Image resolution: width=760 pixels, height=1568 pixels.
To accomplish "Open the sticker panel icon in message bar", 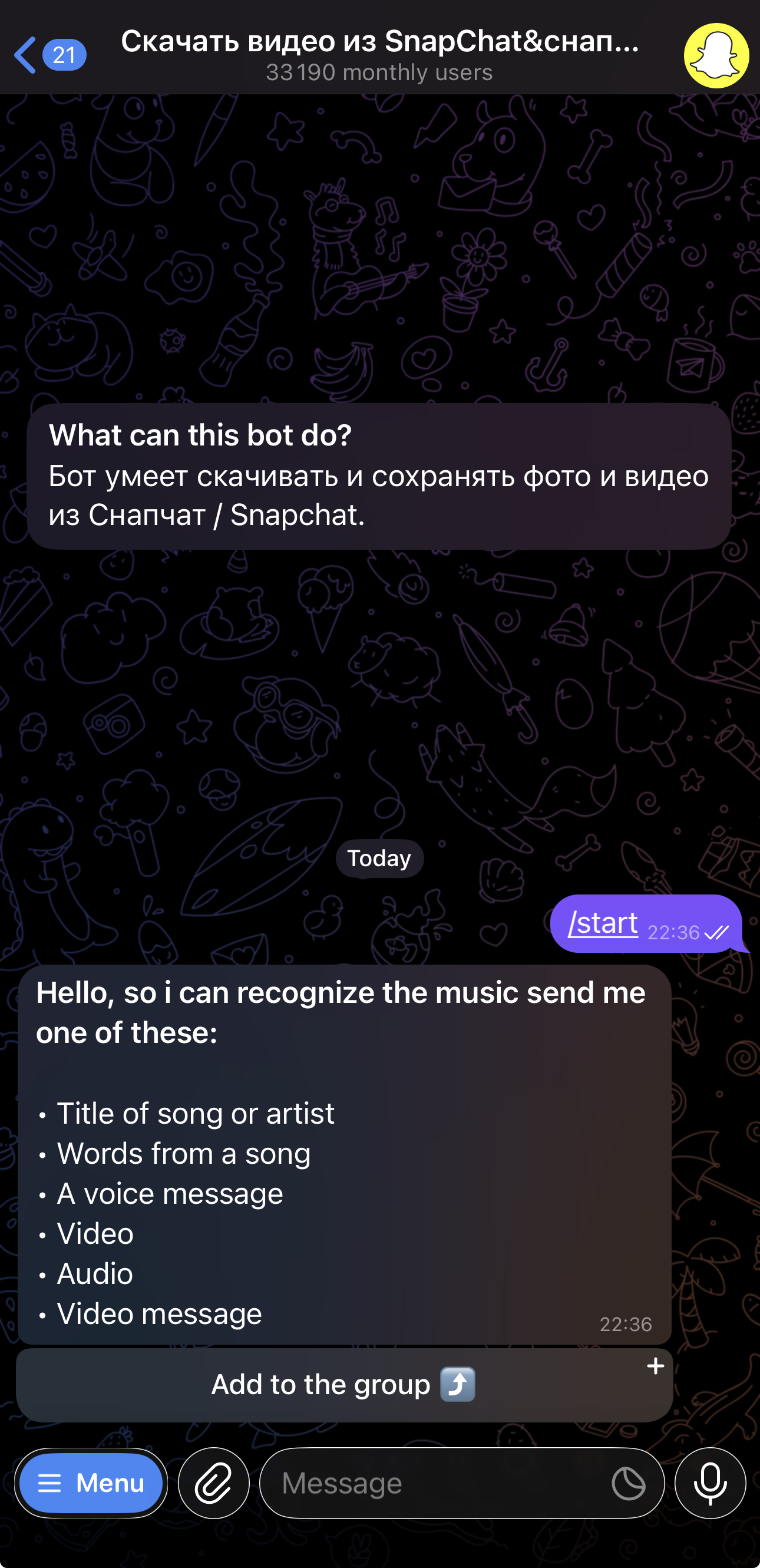I will coord(627,1483).
